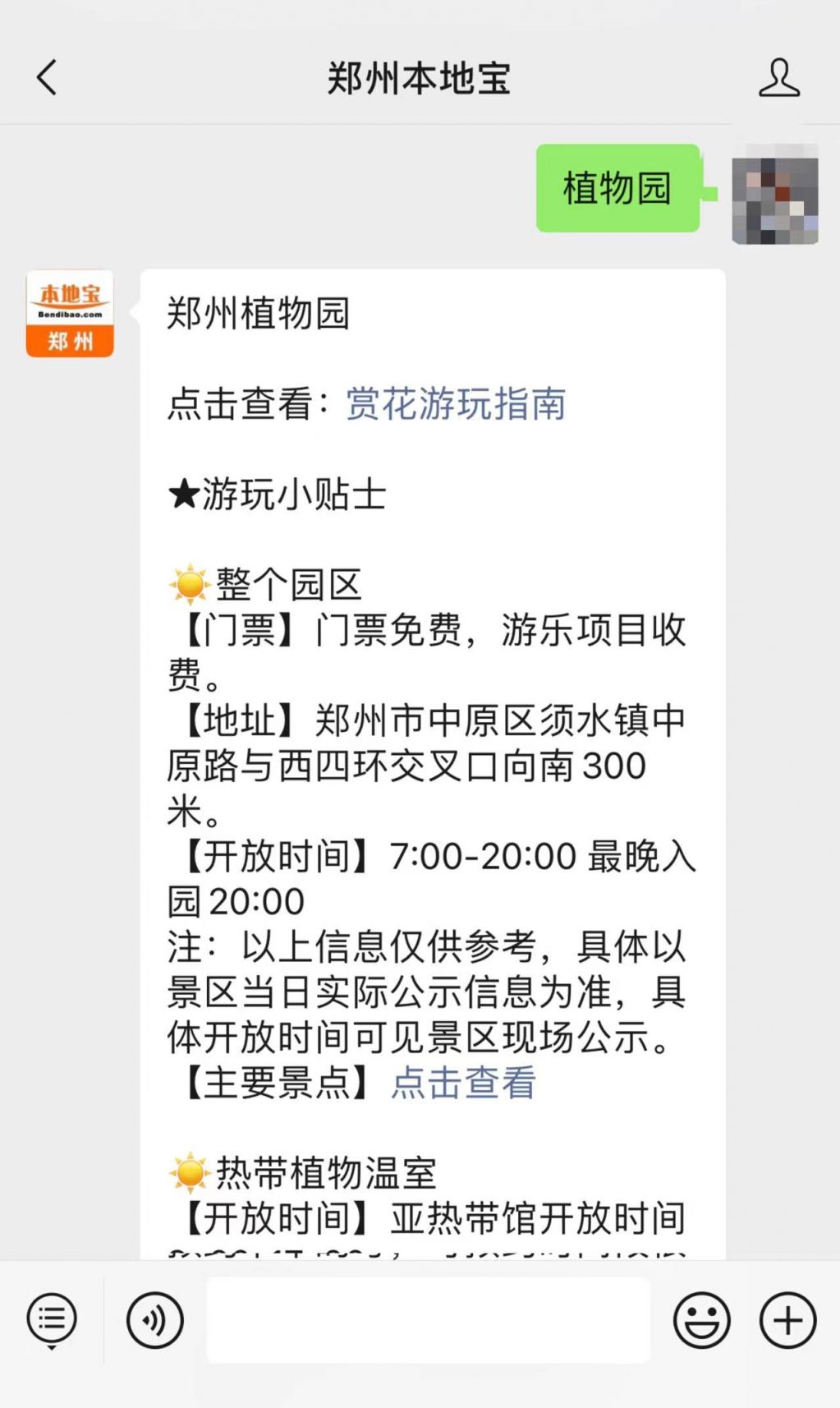Open the account profile icon

coord(778,78)
